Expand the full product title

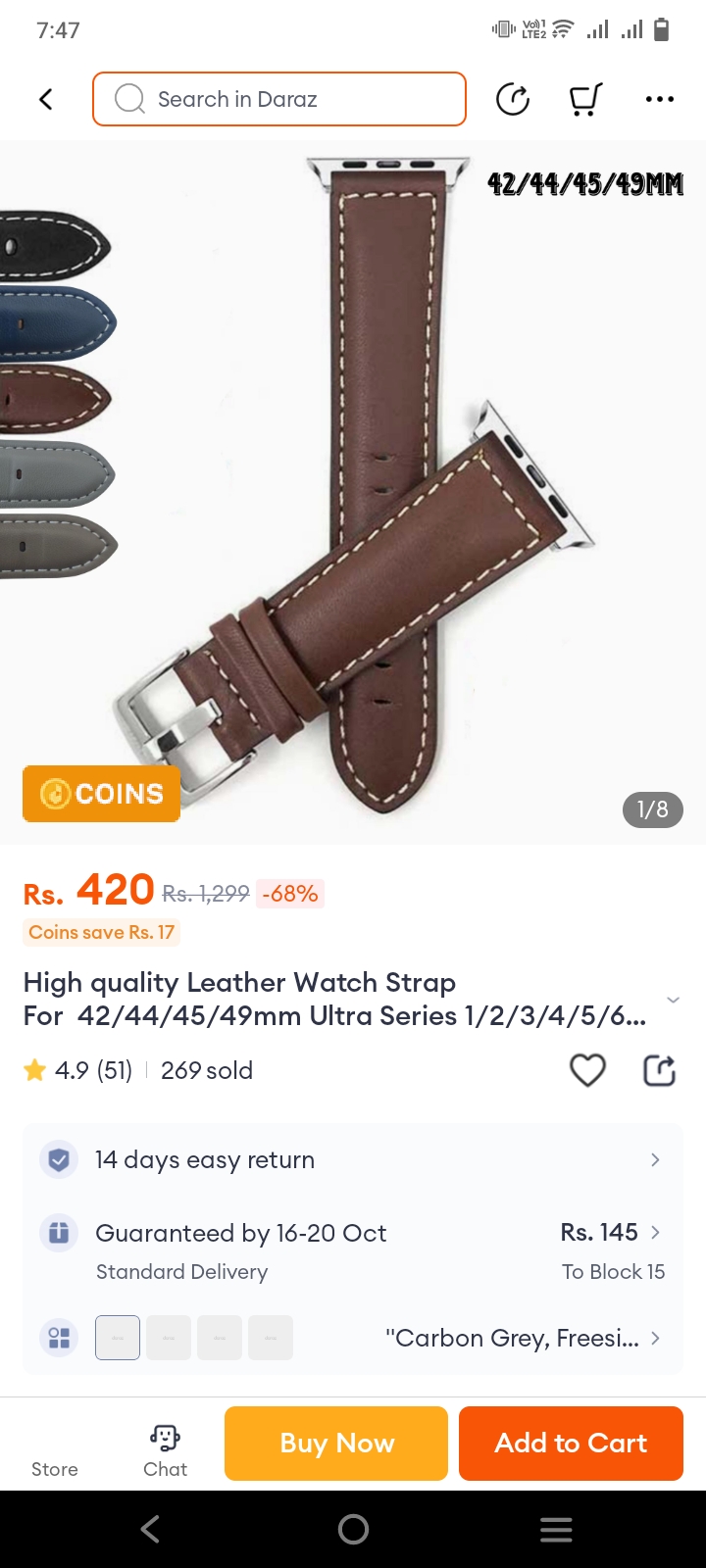click(x=673, y=1000)
